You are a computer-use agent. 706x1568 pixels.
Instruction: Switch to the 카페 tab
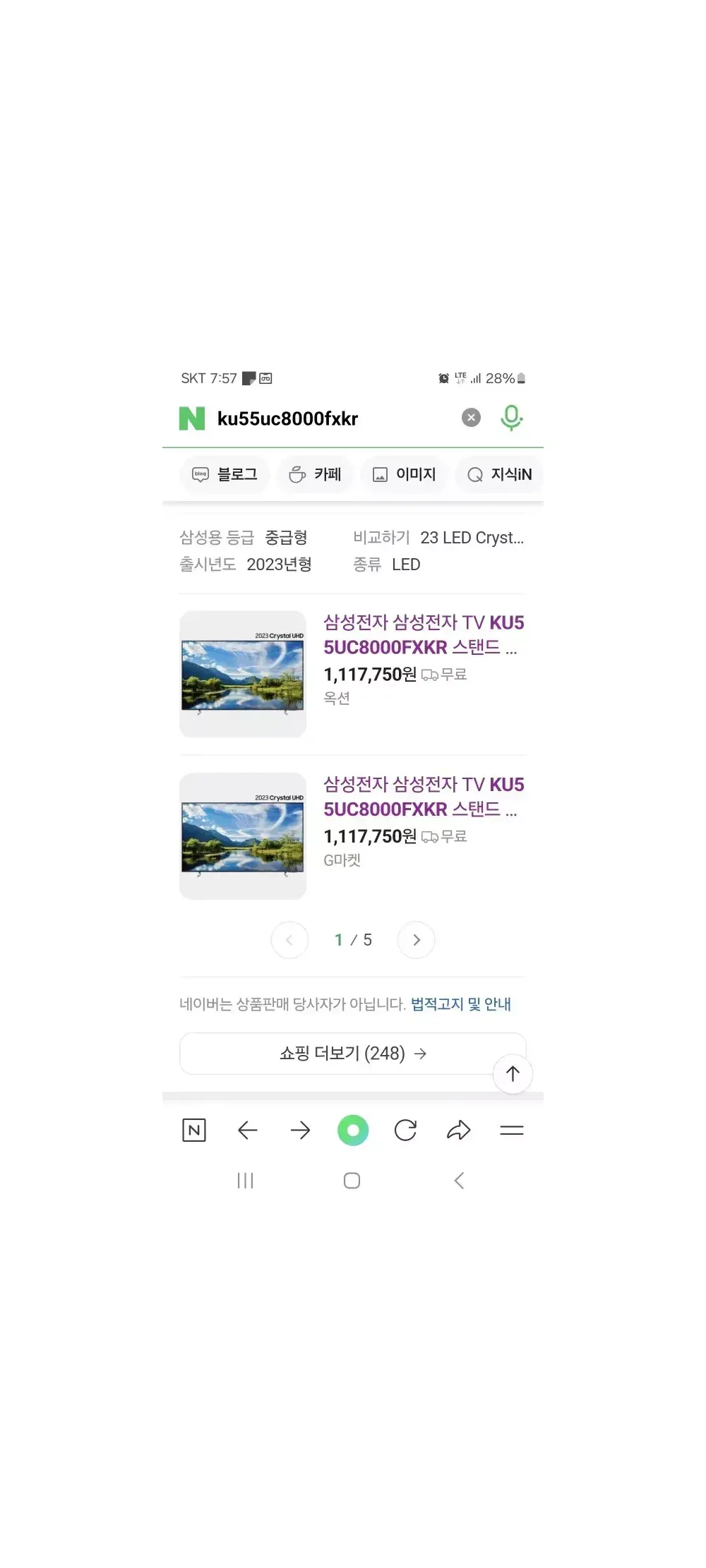coord(316,474)
